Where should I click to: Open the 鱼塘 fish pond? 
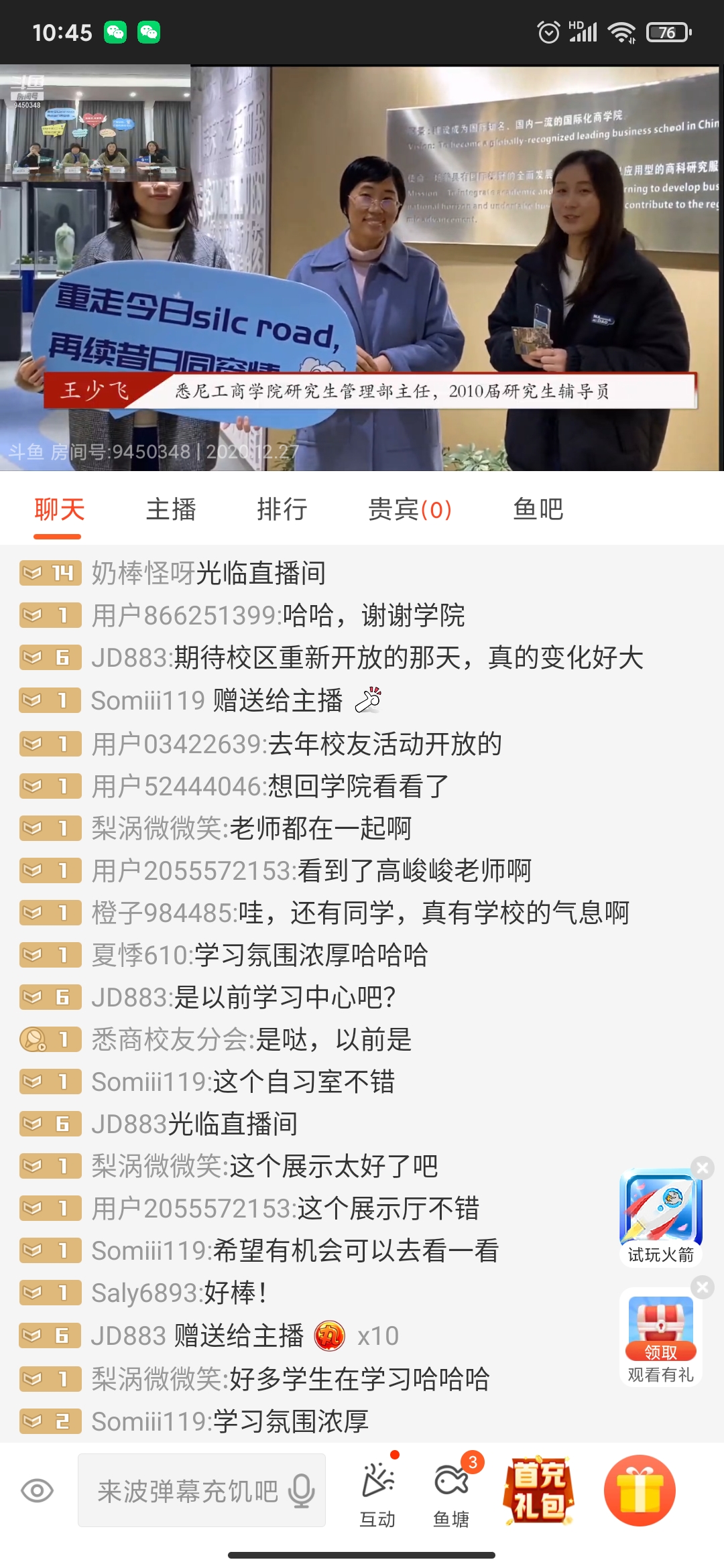(451, 1491)
